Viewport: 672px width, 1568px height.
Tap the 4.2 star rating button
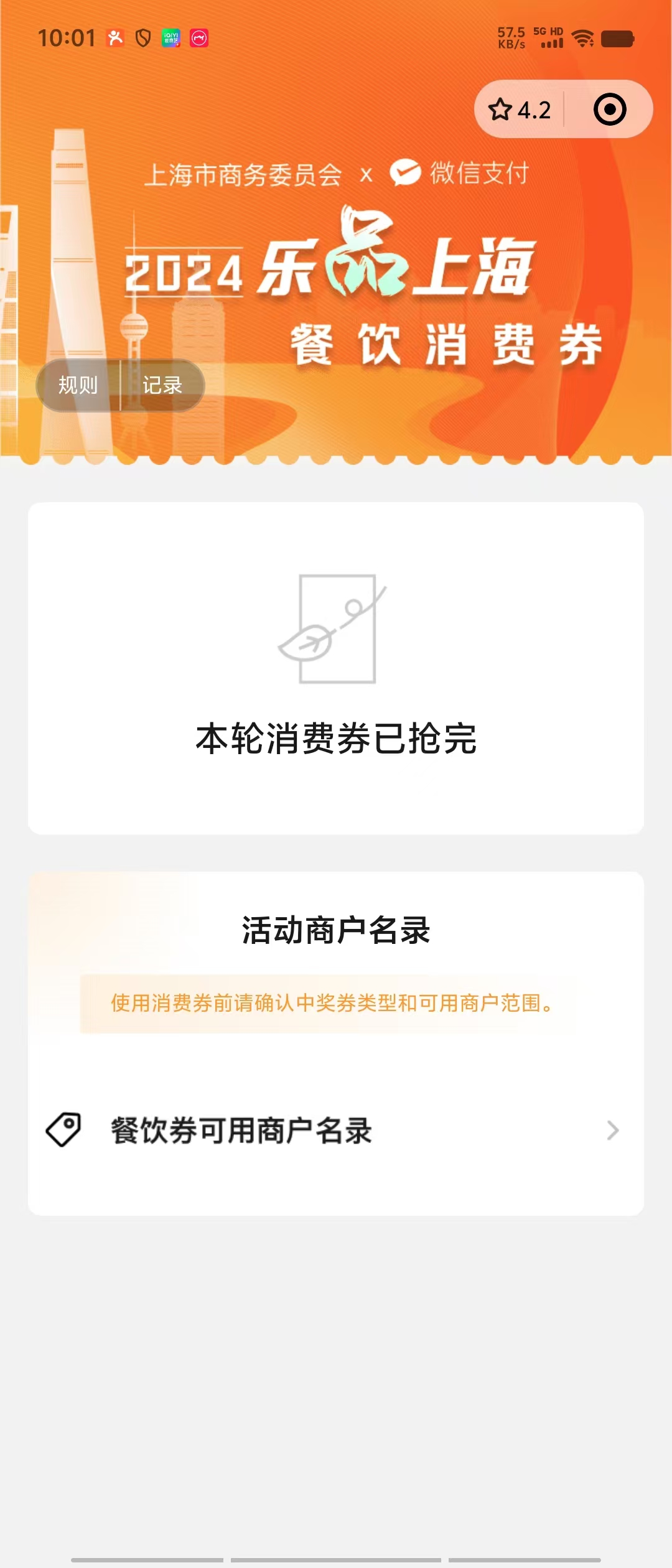click(x=520, y=110)
